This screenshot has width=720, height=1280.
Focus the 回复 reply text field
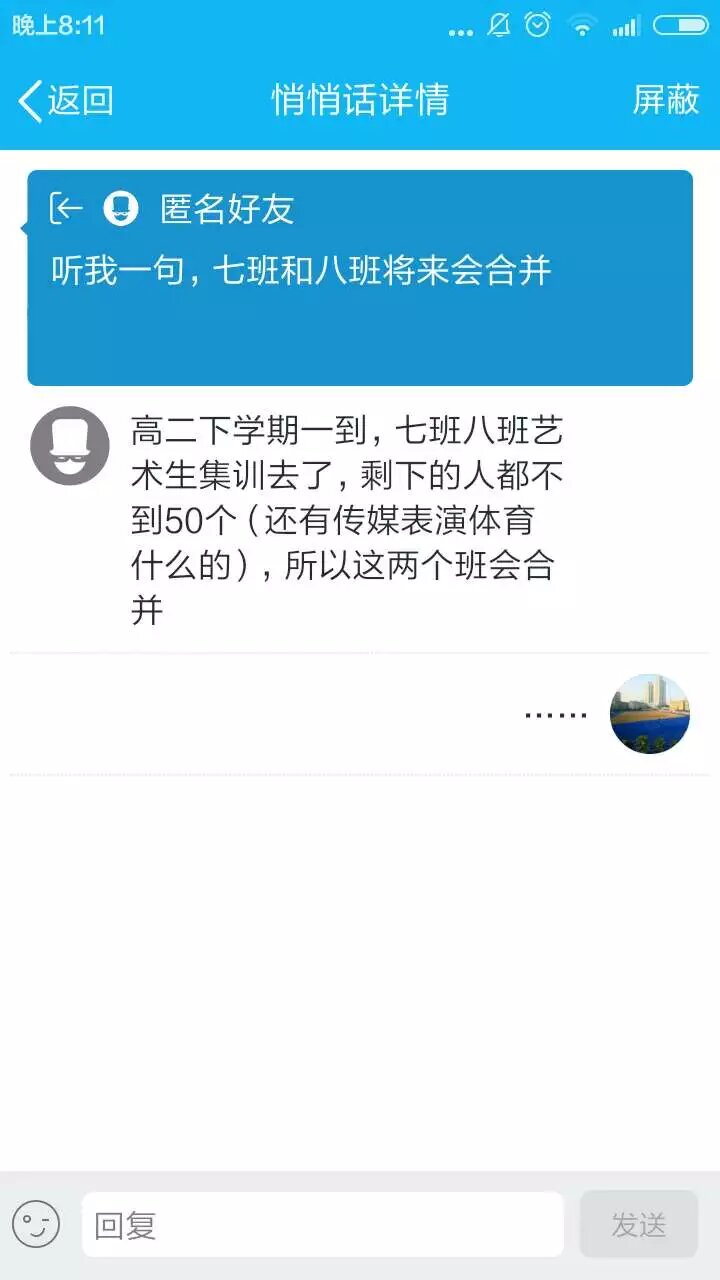tap(322, 1224)
